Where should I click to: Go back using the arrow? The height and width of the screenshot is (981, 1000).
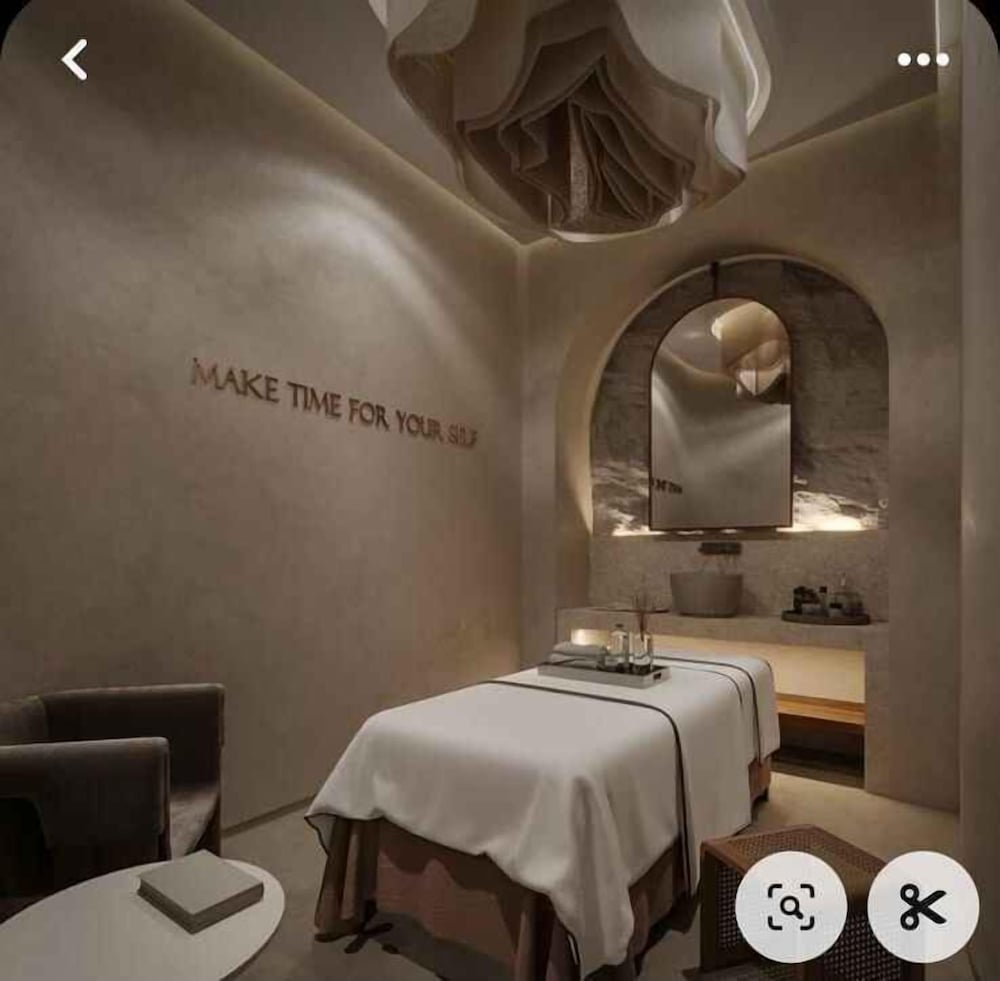75,60
